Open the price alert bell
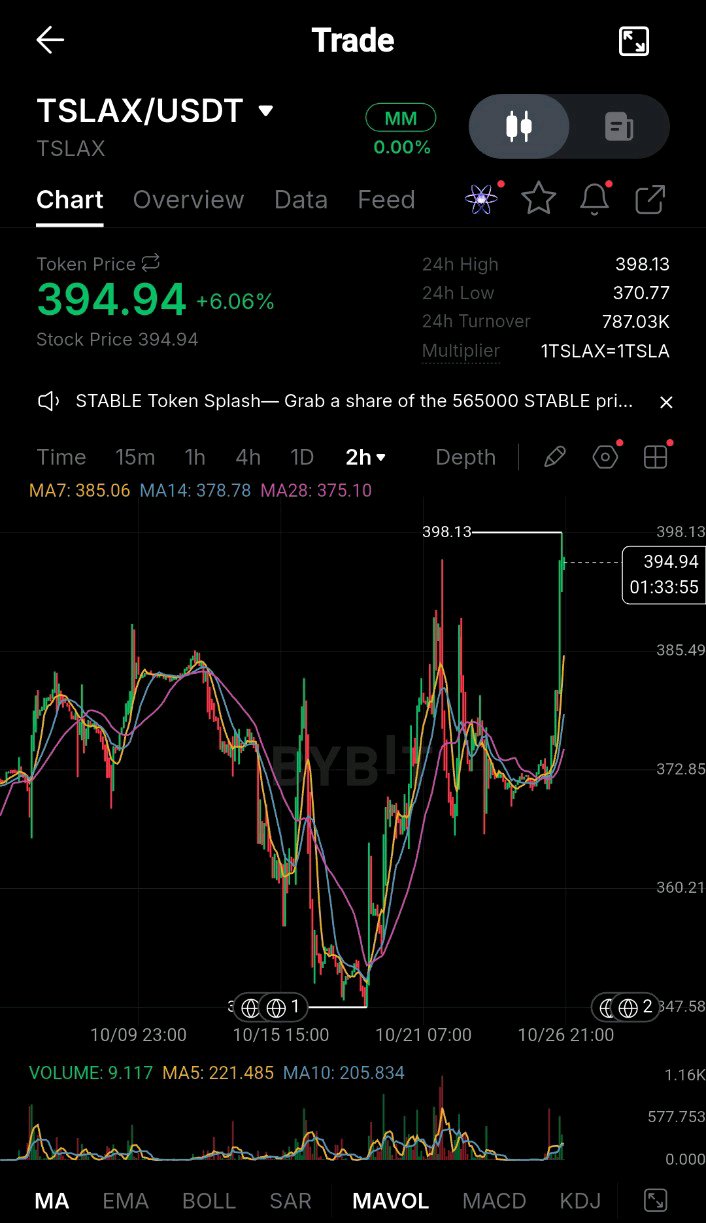 [x=595, y=199]
